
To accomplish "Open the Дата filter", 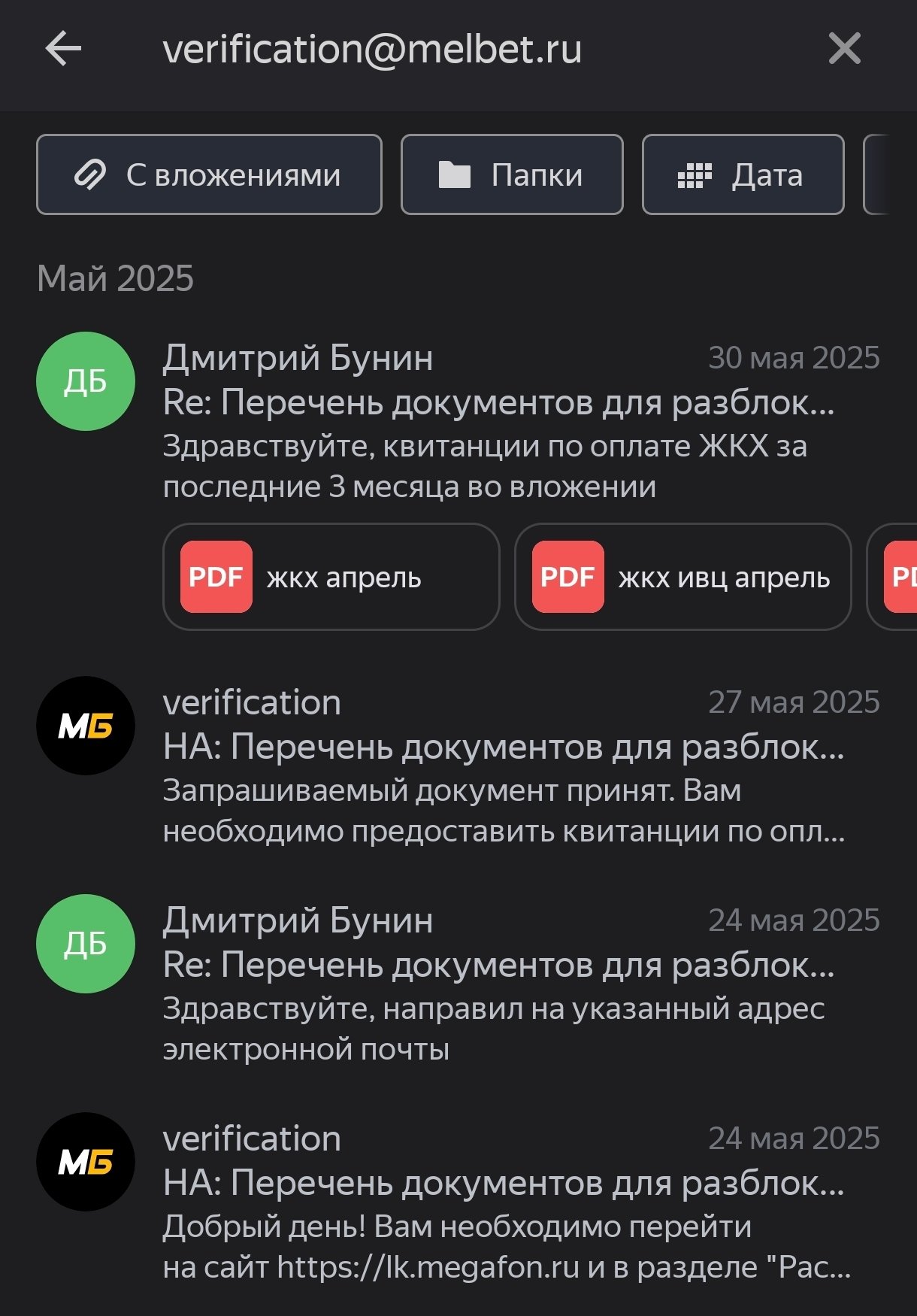I will tap(743, 174).
